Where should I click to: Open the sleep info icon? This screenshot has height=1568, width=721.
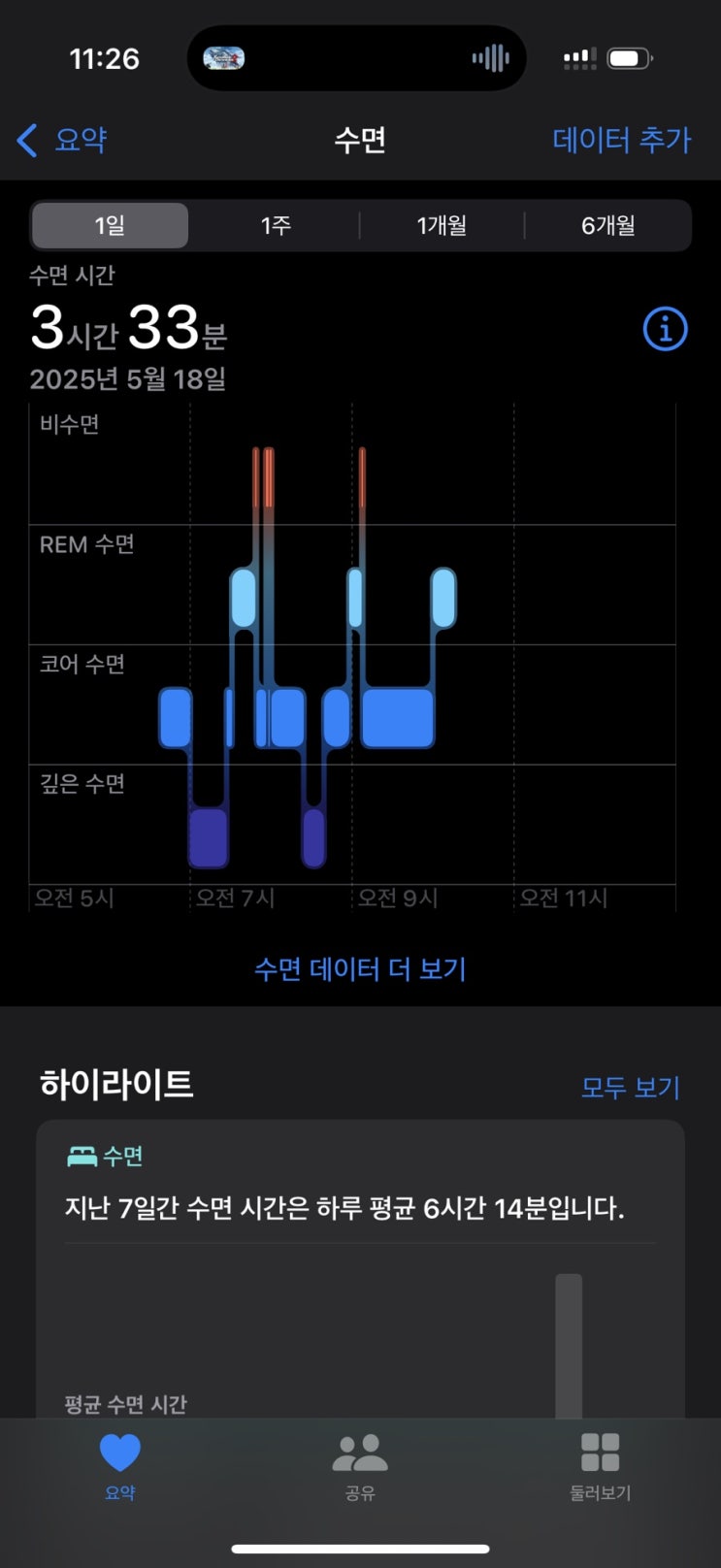(x=665, y=330)
